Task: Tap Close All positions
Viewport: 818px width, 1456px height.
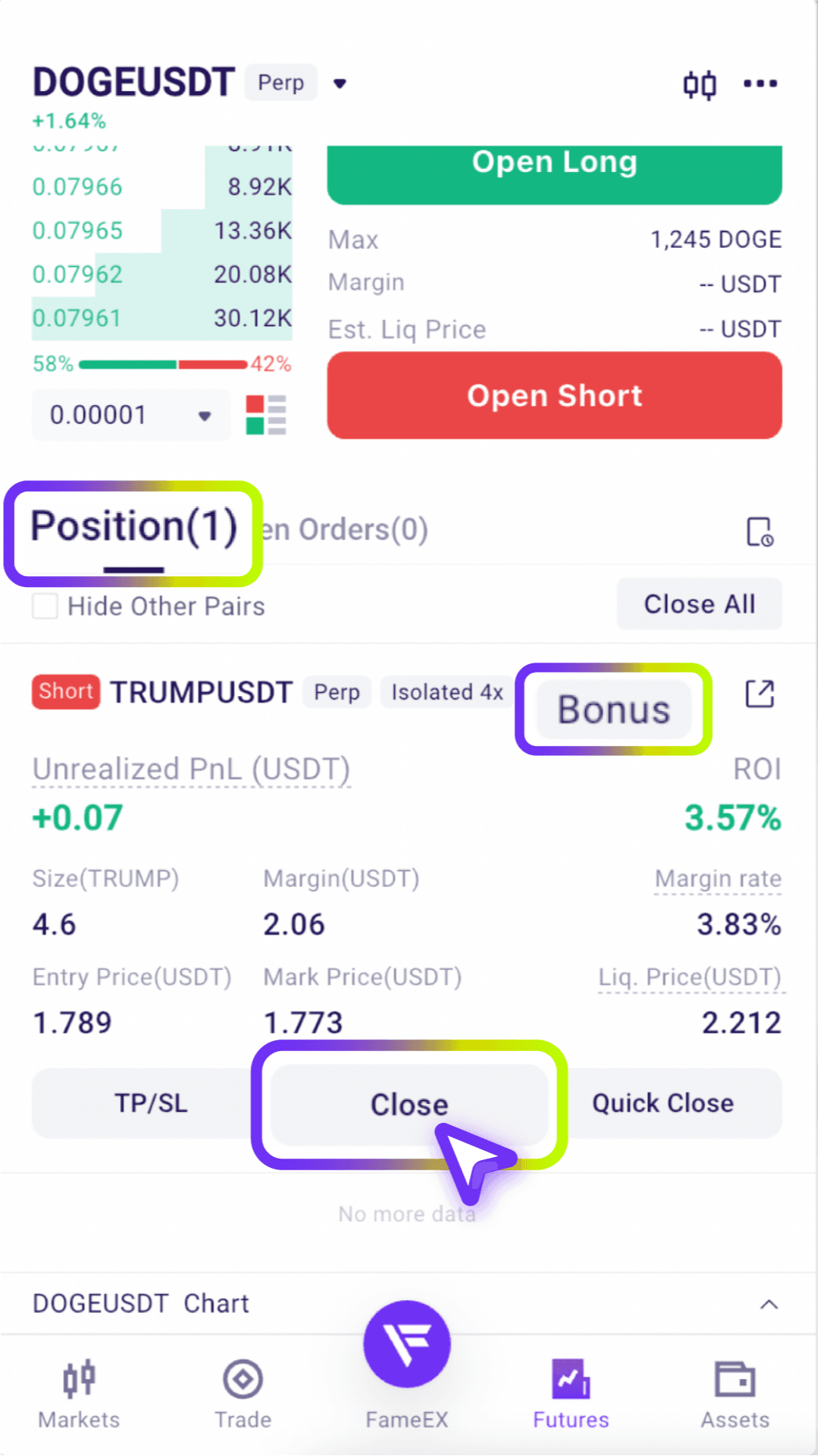Action: click(699, 604)
